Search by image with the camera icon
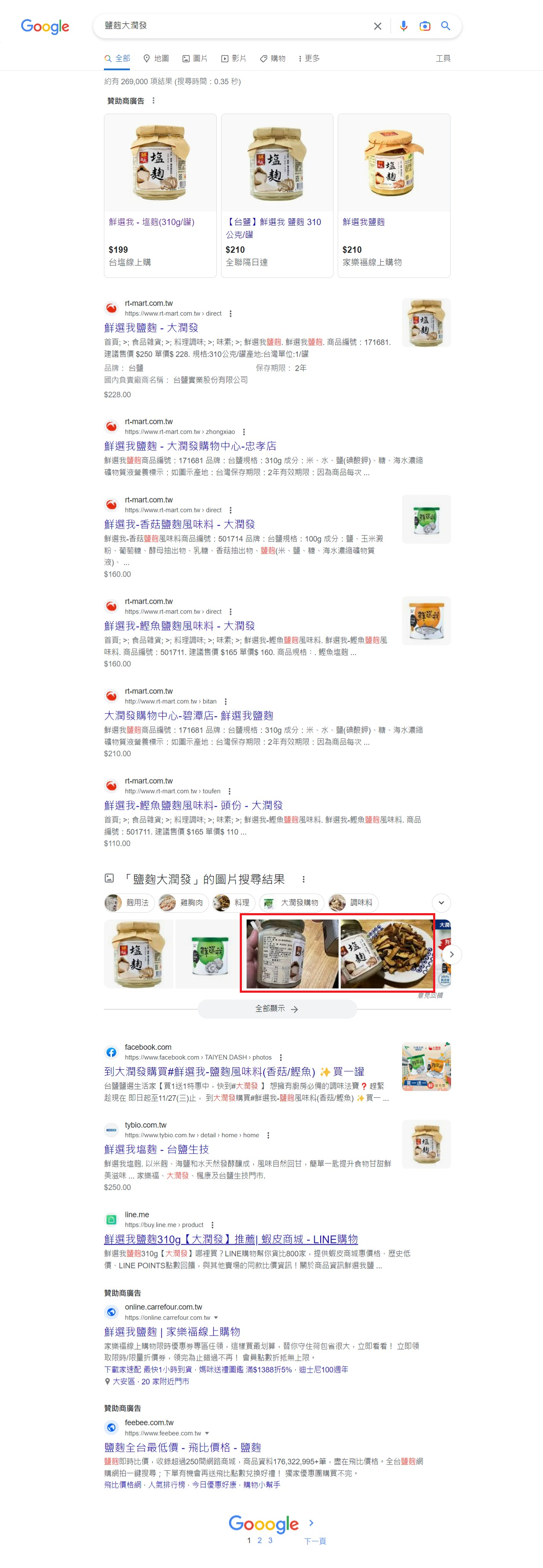The image size is (543, 1568). click(x=424, y=26)
